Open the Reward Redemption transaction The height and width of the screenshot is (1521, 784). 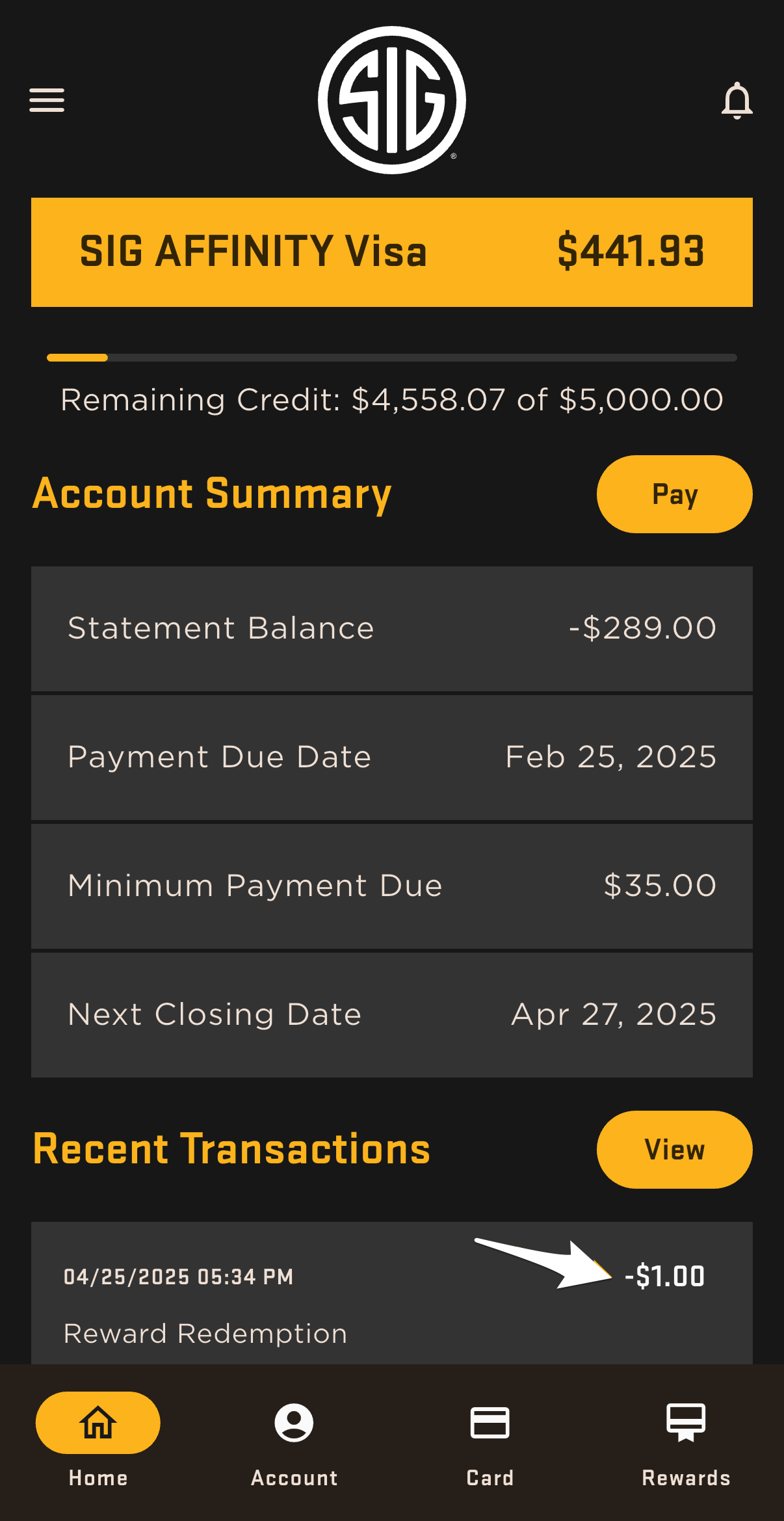[x=392, y=1293]
